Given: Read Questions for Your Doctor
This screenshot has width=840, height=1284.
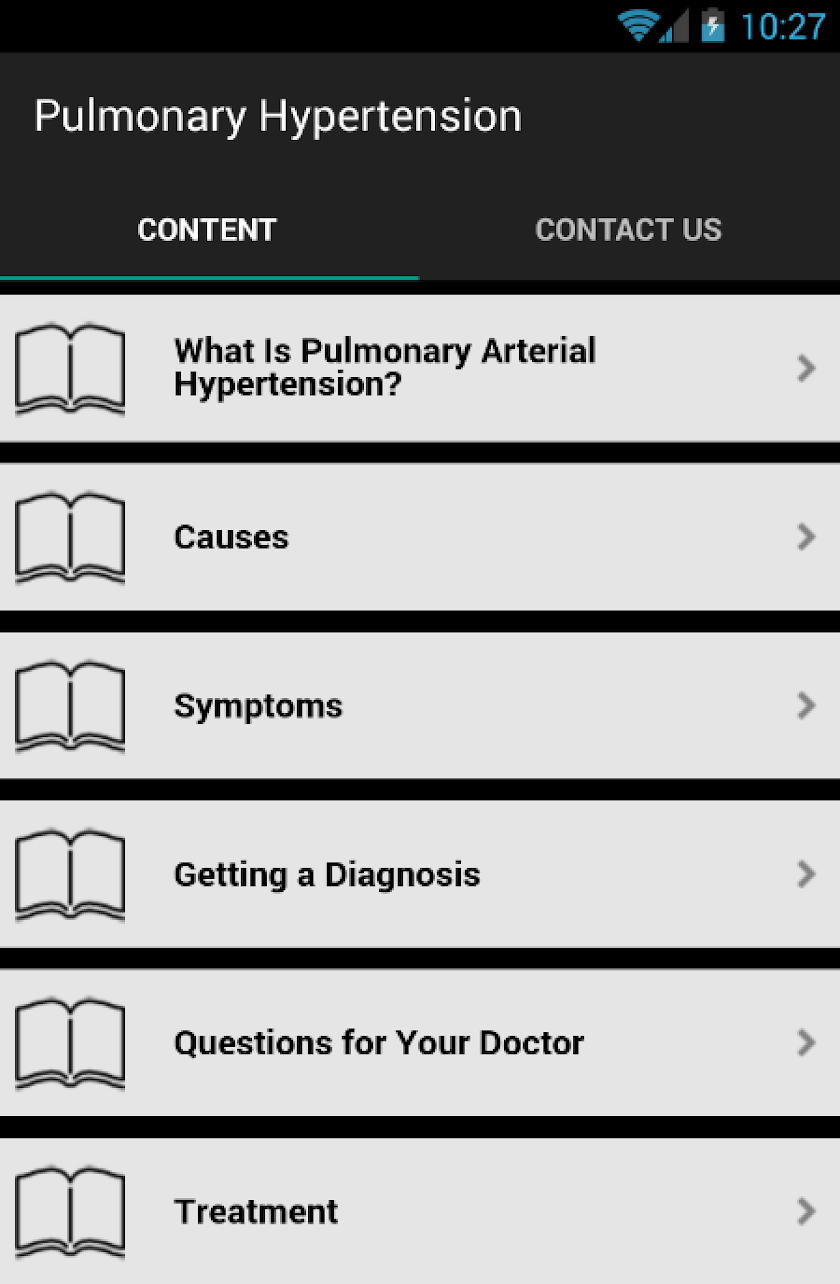Looking at the screenshot, I should [x=420, y=1043].
